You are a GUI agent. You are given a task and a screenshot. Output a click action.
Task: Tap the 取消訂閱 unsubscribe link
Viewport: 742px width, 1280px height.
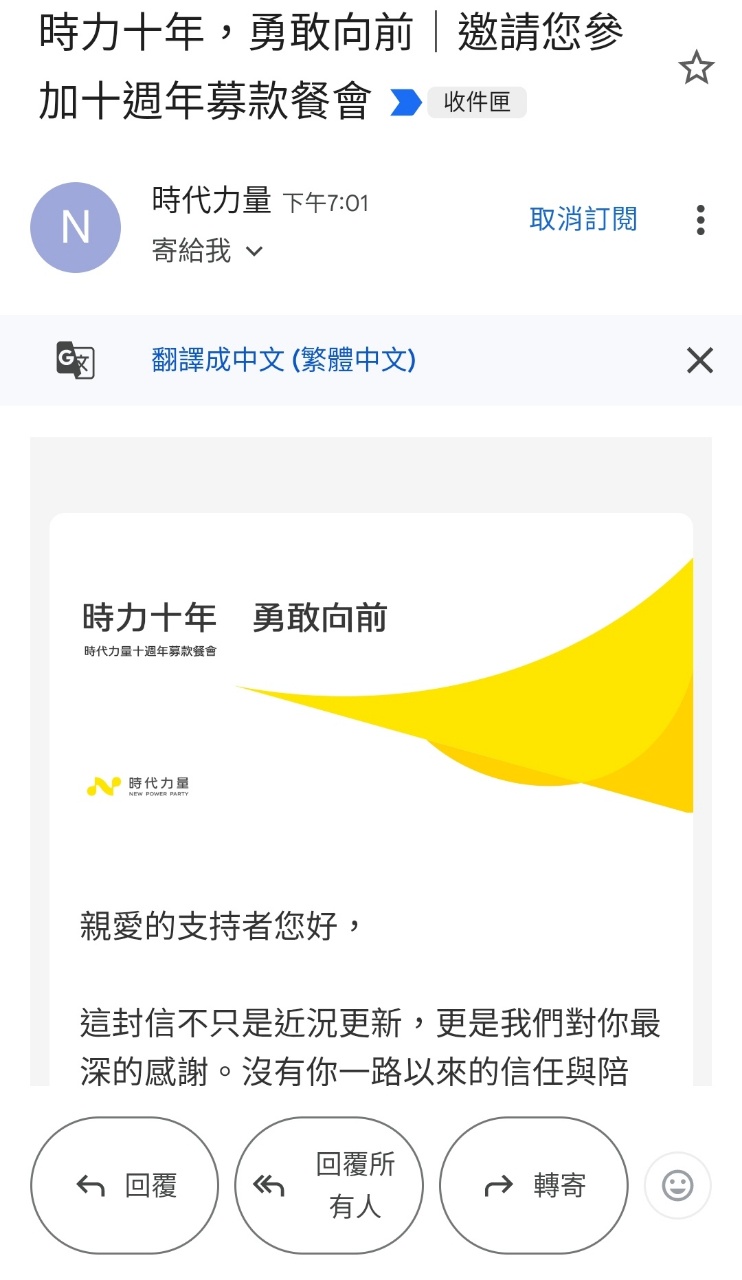pyautogui.click(x=583, y=220)
